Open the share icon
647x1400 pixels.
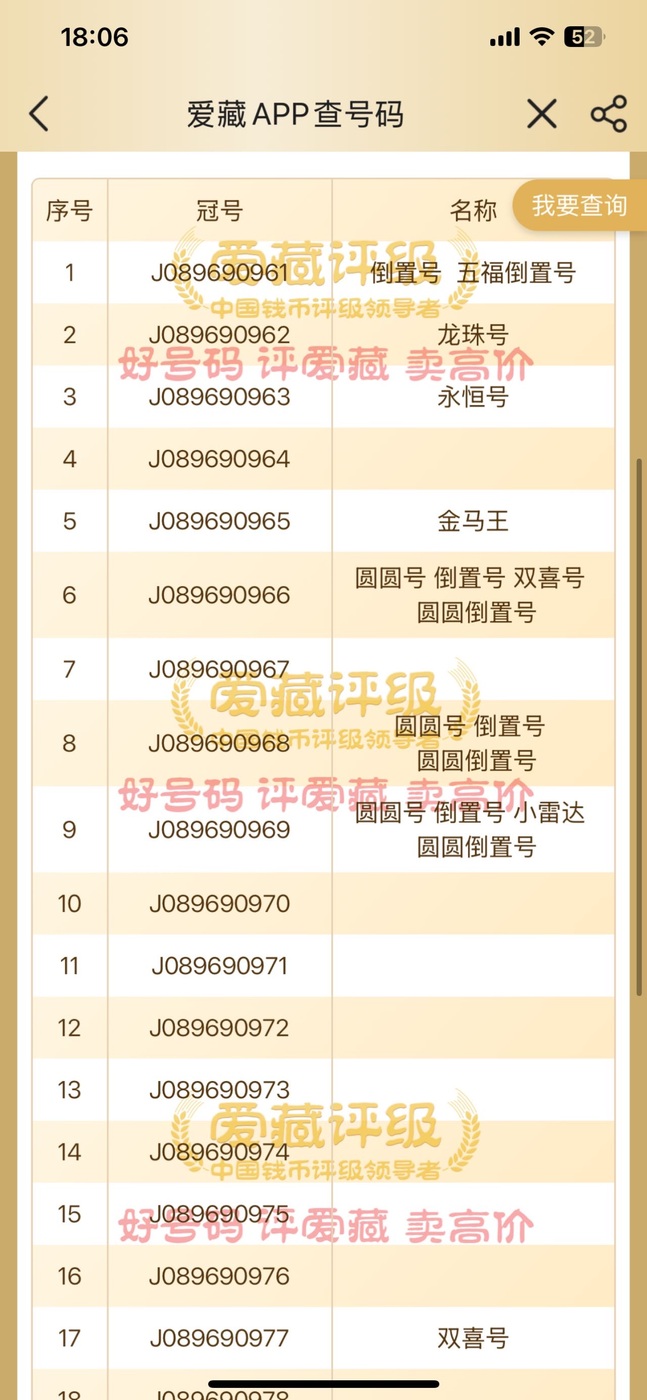[608, 114]
